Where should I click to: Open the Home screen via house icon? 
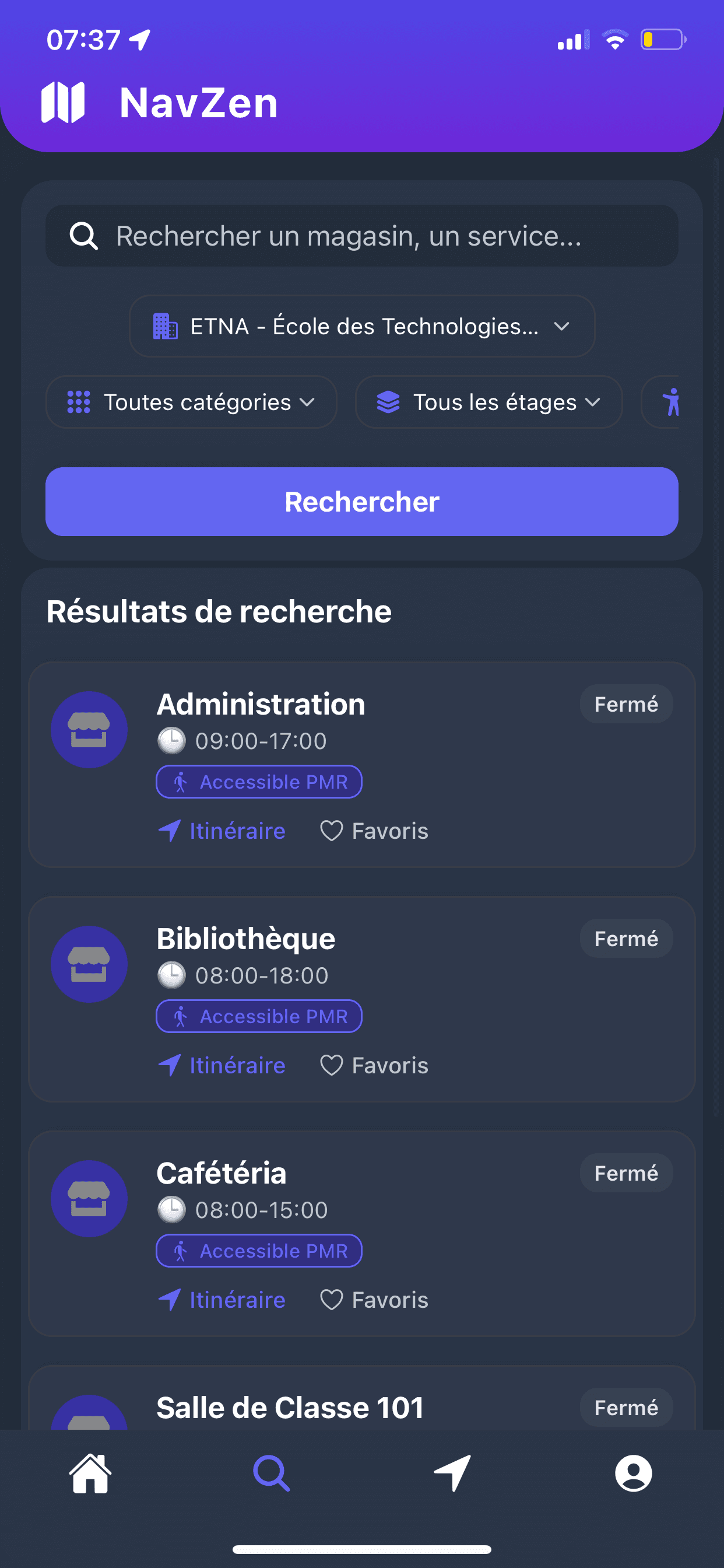(90, 1473)
